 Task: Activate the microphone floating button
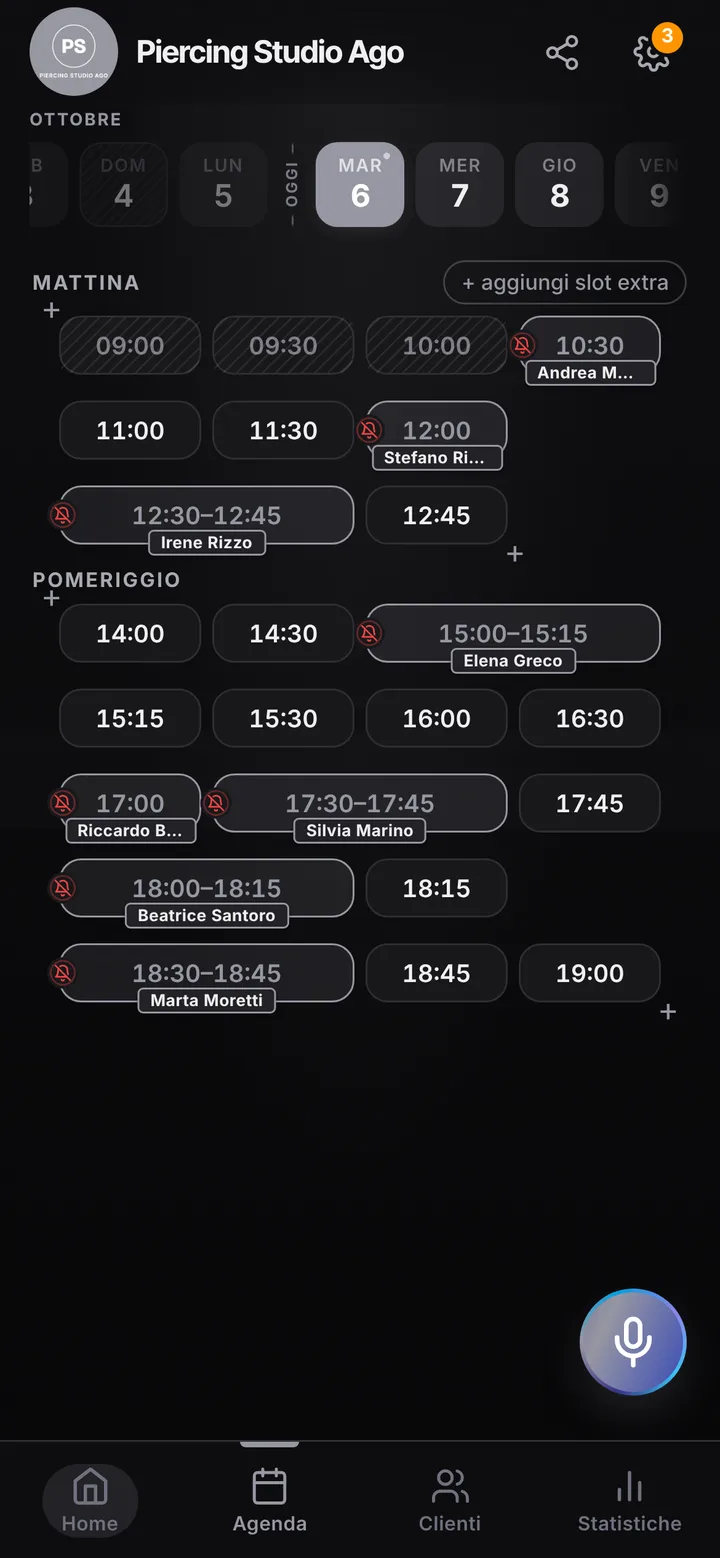[x=633, y=1342]
